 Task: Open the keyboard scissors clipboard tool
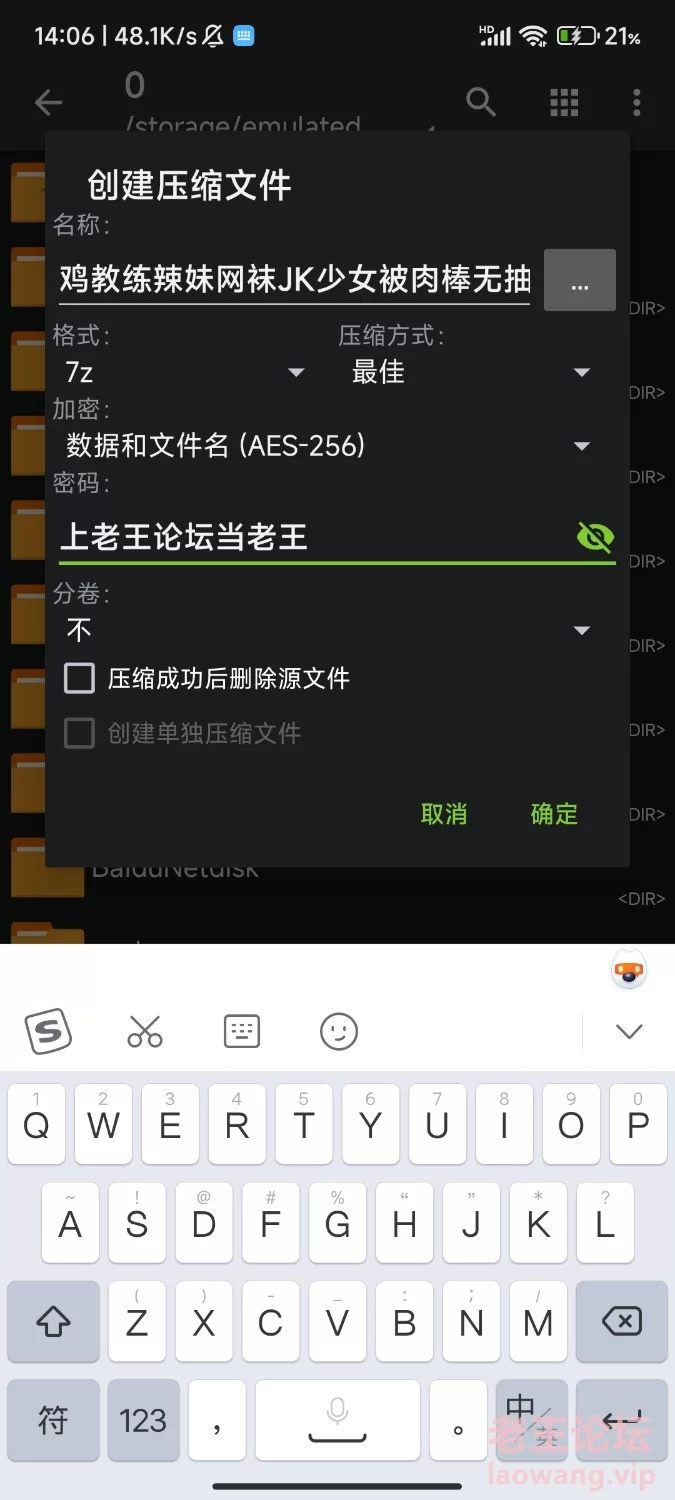click(x=145, y=1031)
